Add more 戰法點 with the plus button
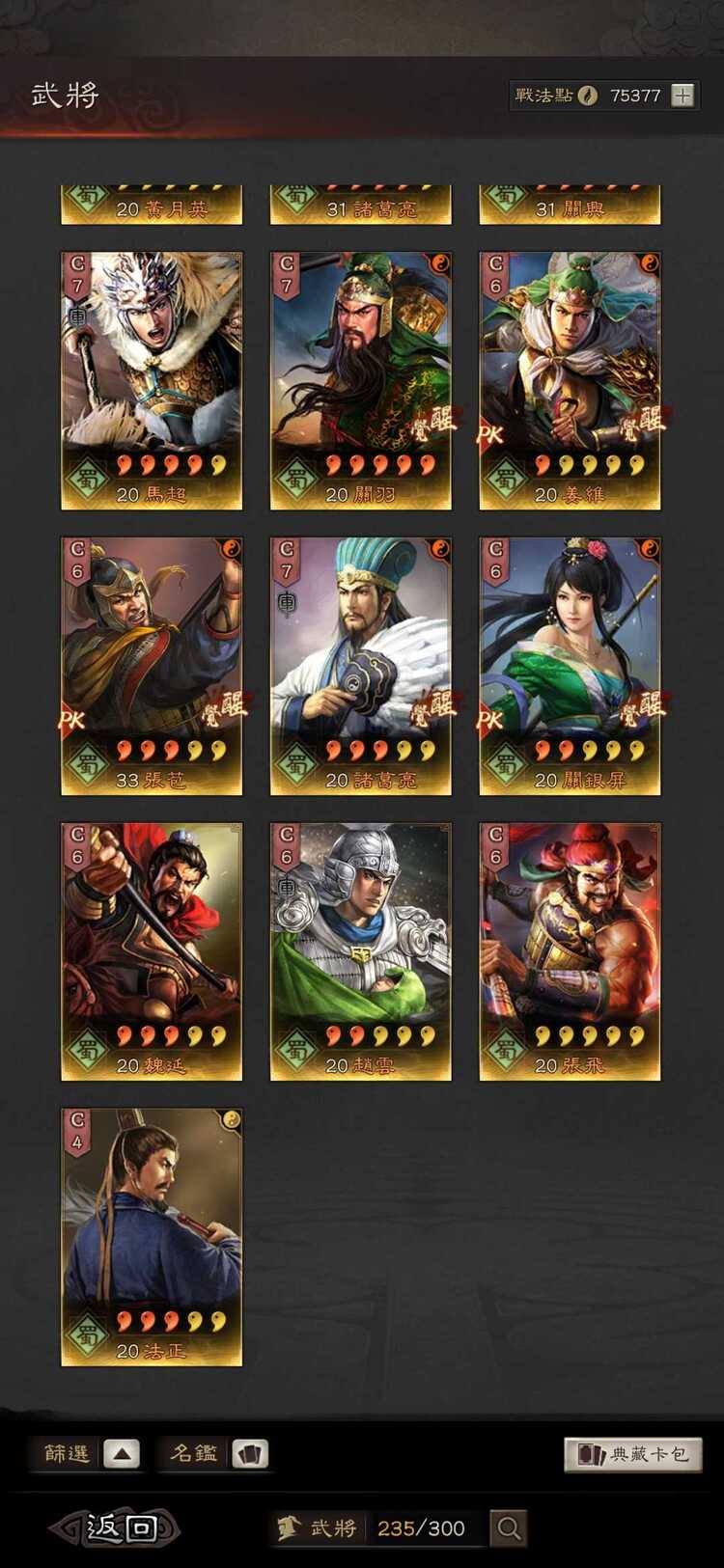 (x=682, y=96)
